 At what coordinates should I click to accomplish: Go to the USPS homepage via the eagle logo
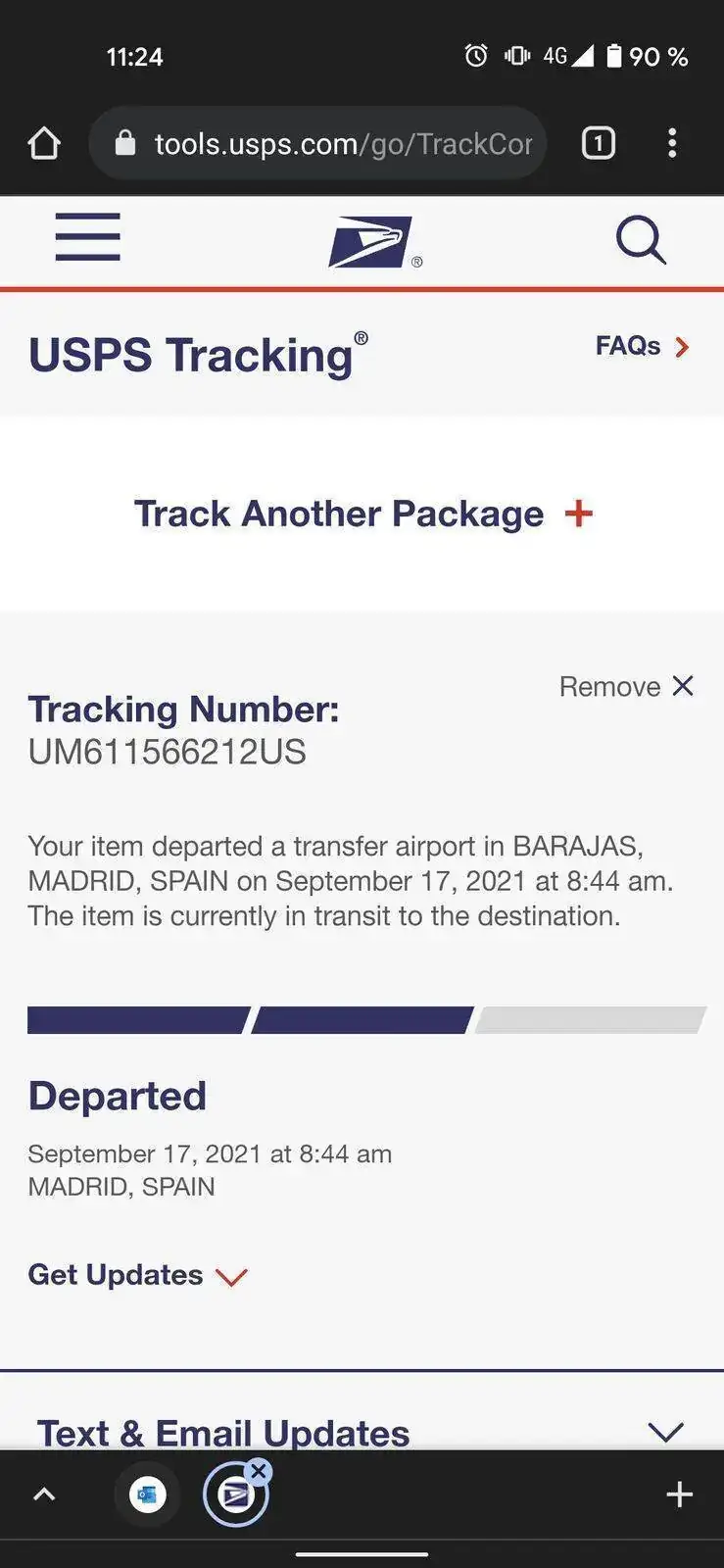pos(370,242)
